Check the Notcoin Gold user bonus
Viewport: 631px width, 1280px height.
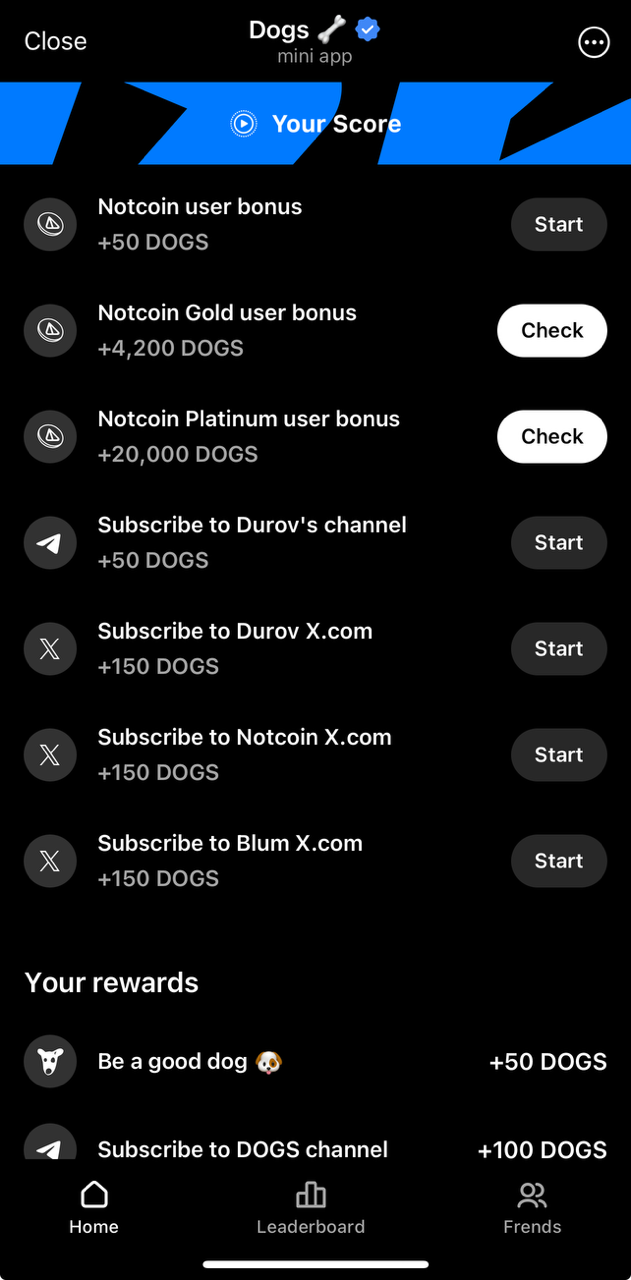pos(552,330)
